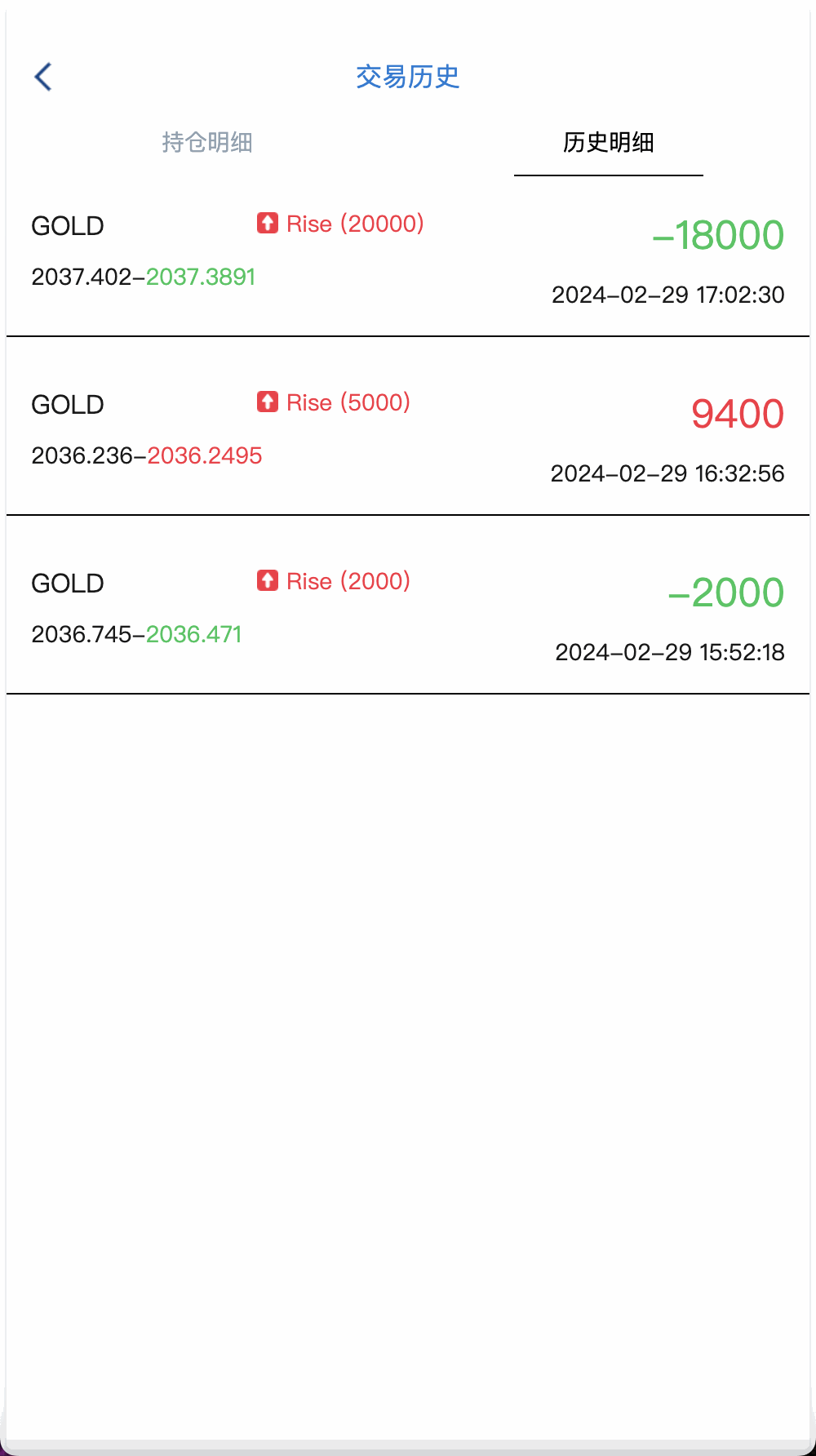Image resolution: width=816 pixels, height=1456 pixels.
Task: Click the 2036.236-2036.2495 price range
Action: tap(147, 455)
